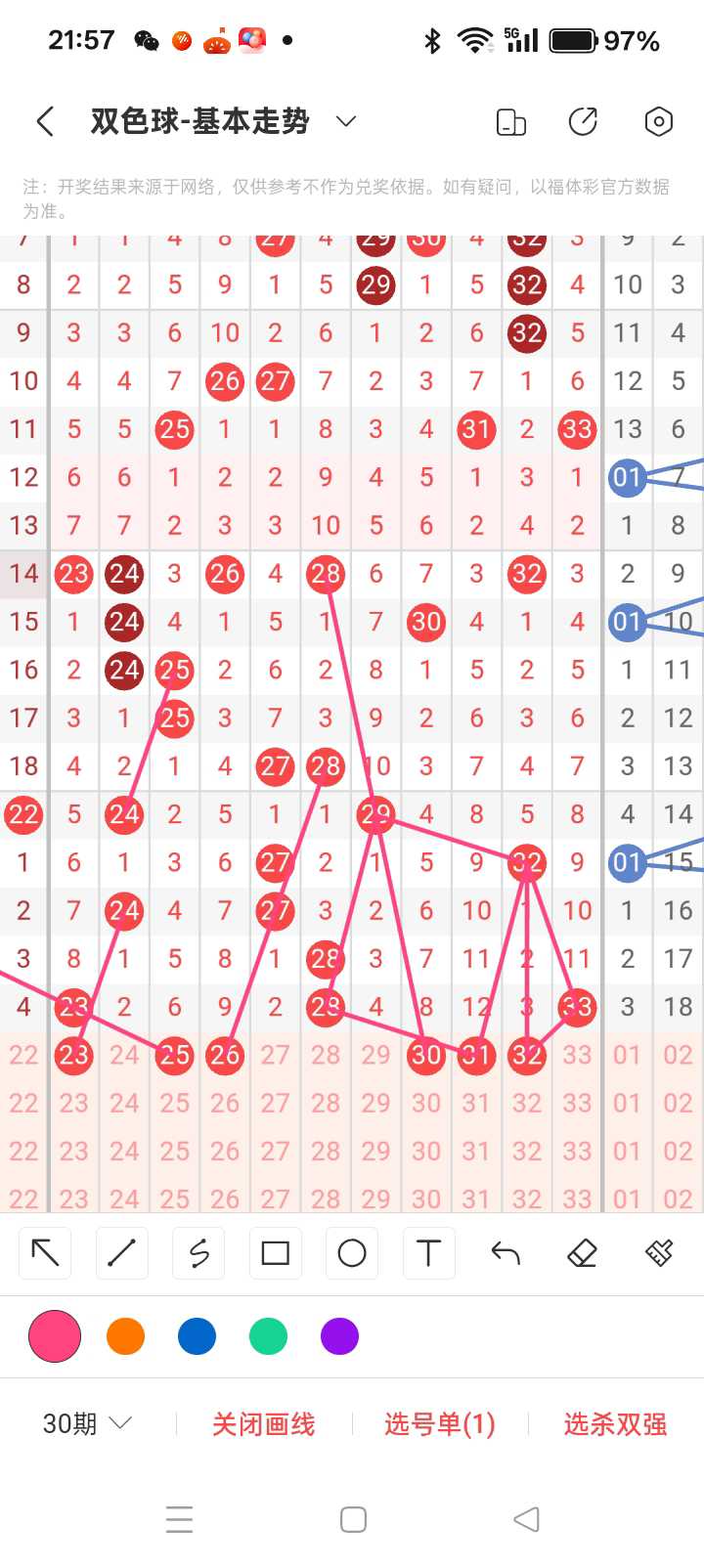Screen dimensions: 704x1568
Task: Toggle the screen orientation icon in the header
Action: point(511,122)
